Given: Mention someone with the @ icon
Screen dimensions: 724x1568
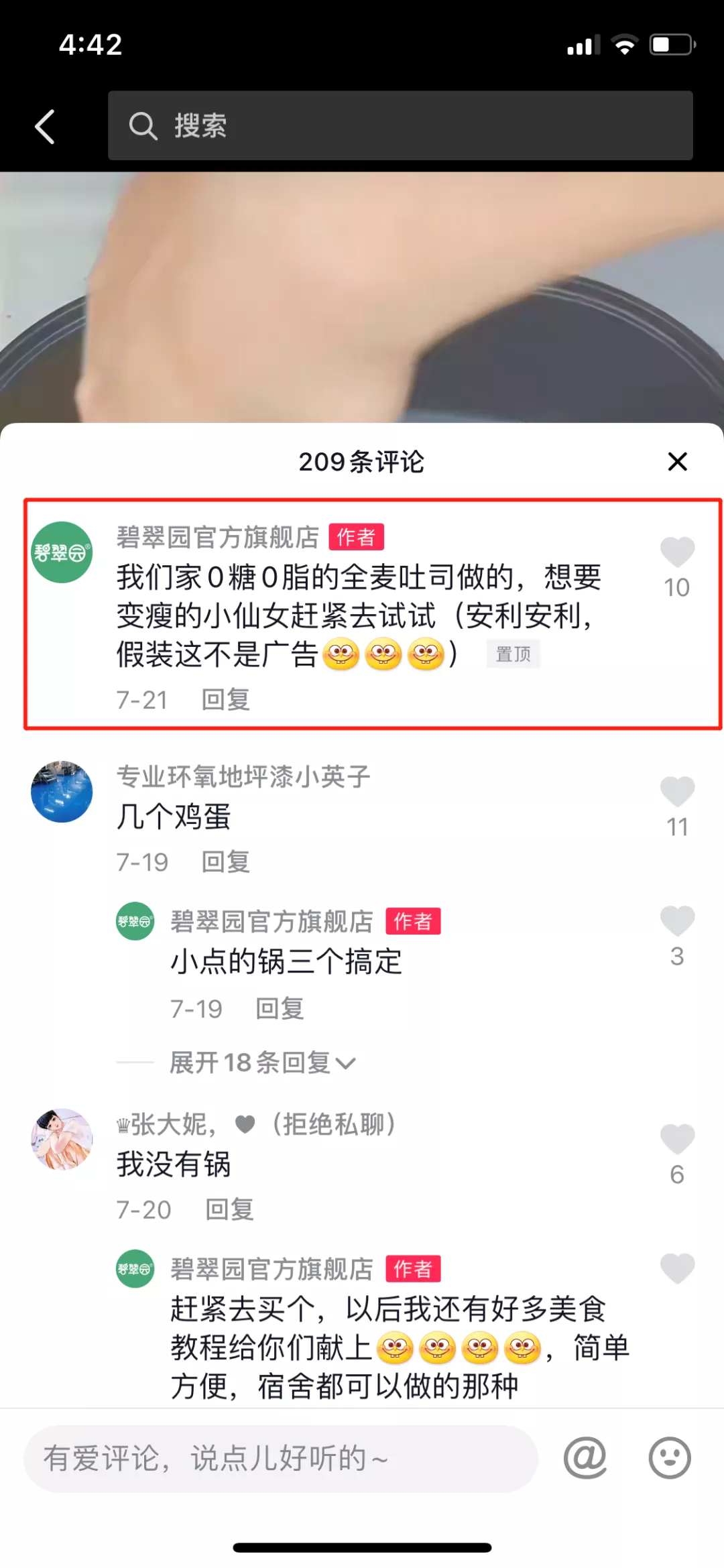Looking at the screenshot, I should [585, 1458].
